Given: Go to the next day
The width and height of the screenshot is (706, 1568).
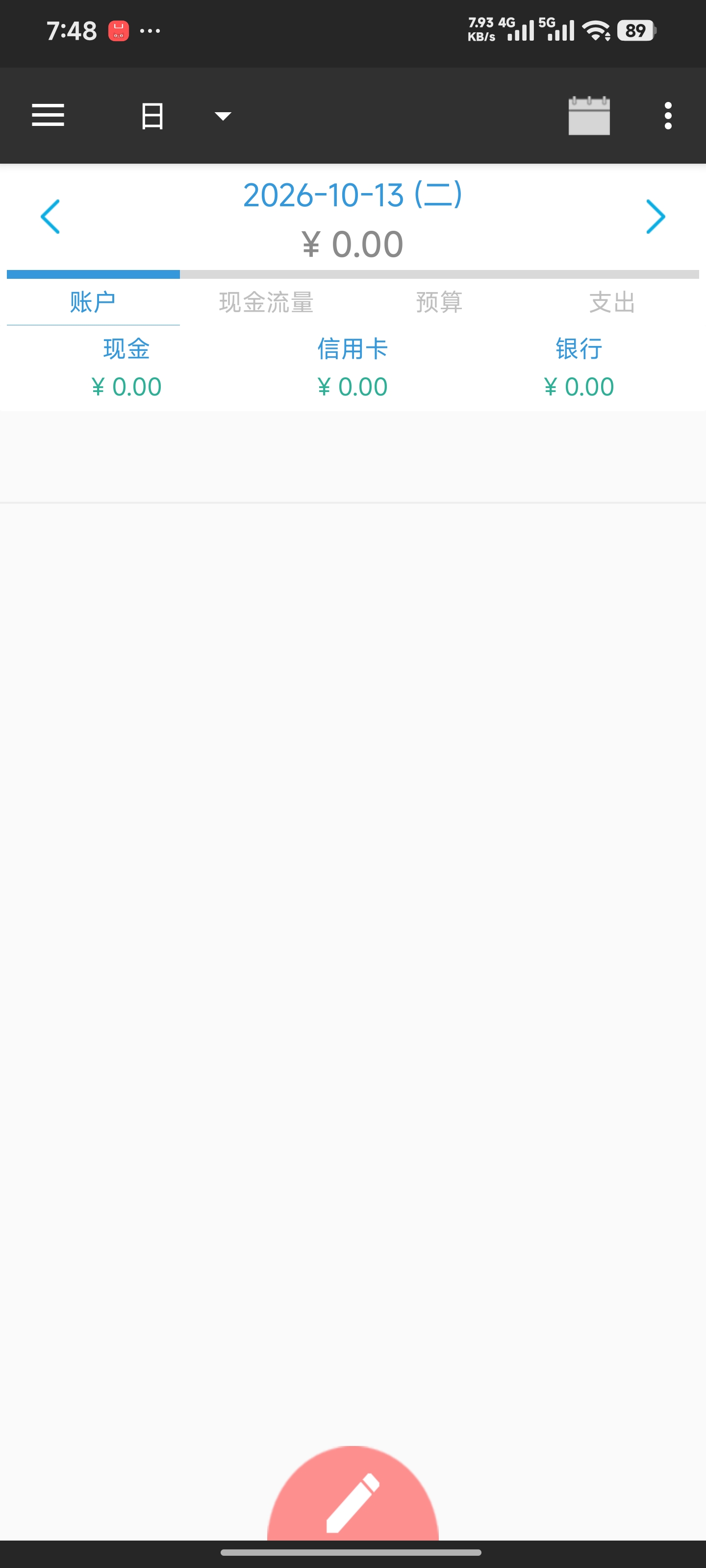Looking at the screenshot, I should pos(656,217).
